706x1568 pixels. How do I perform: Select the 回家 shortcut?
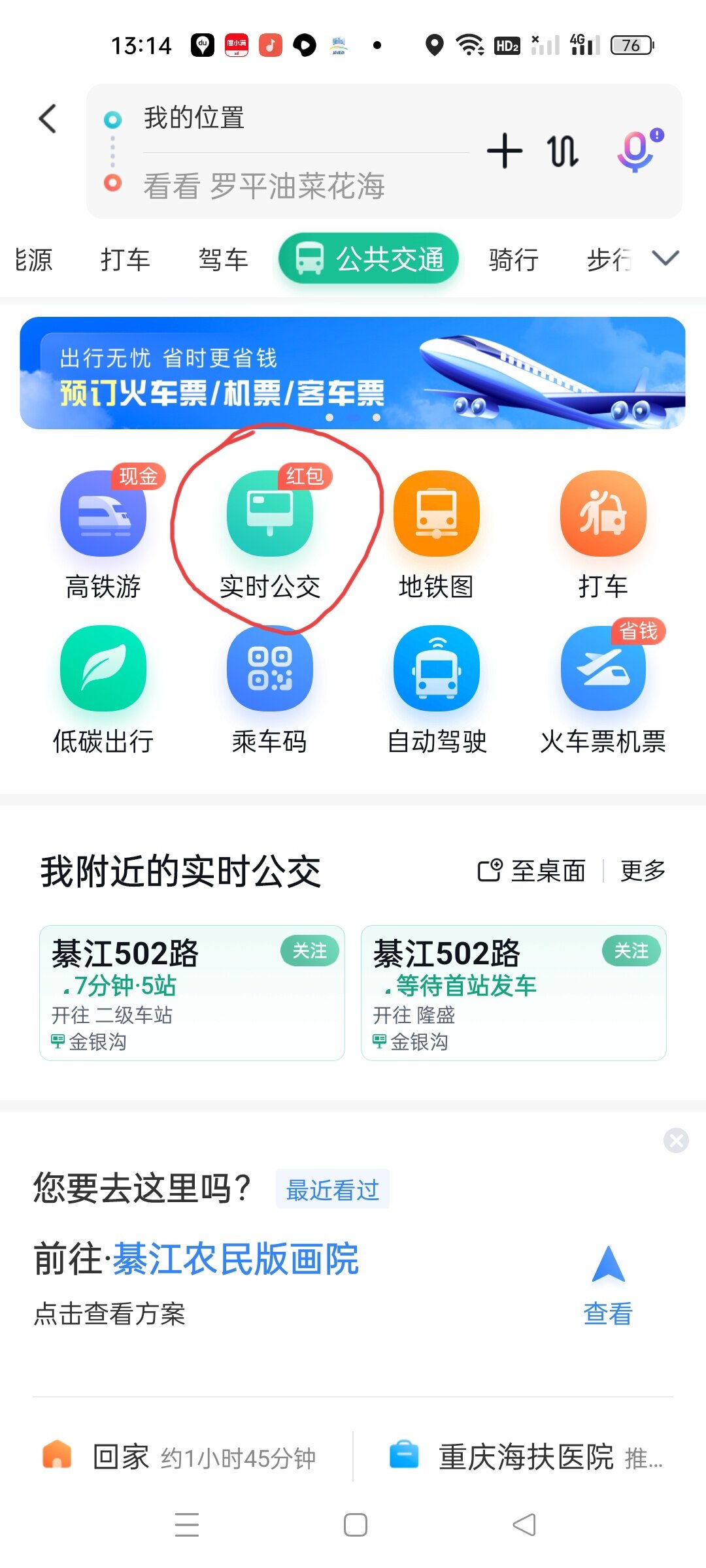121,1458
